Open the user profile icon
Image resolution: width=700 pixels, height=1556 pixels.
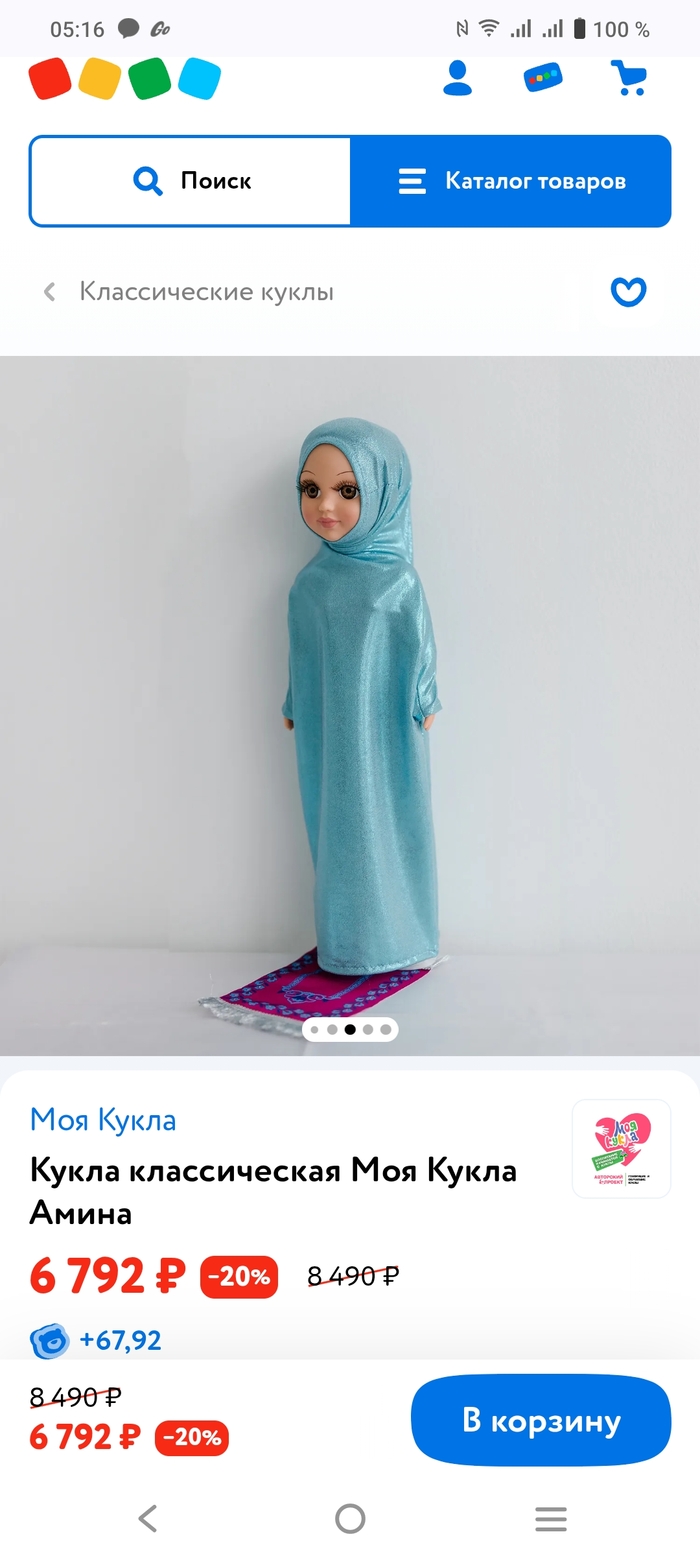[457, 78]
